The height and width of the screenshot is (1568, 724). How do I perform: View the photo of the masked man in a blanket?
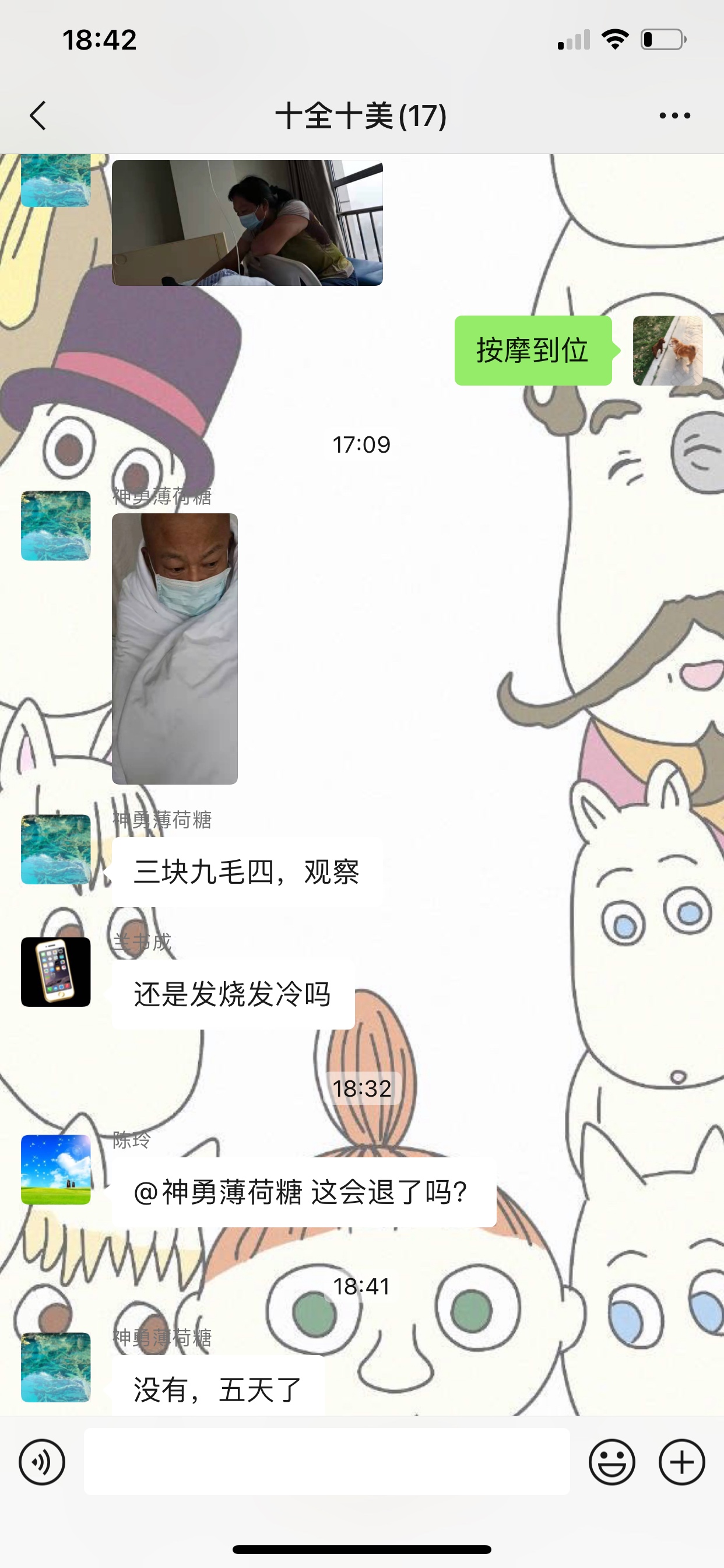[x=175, y=648]
